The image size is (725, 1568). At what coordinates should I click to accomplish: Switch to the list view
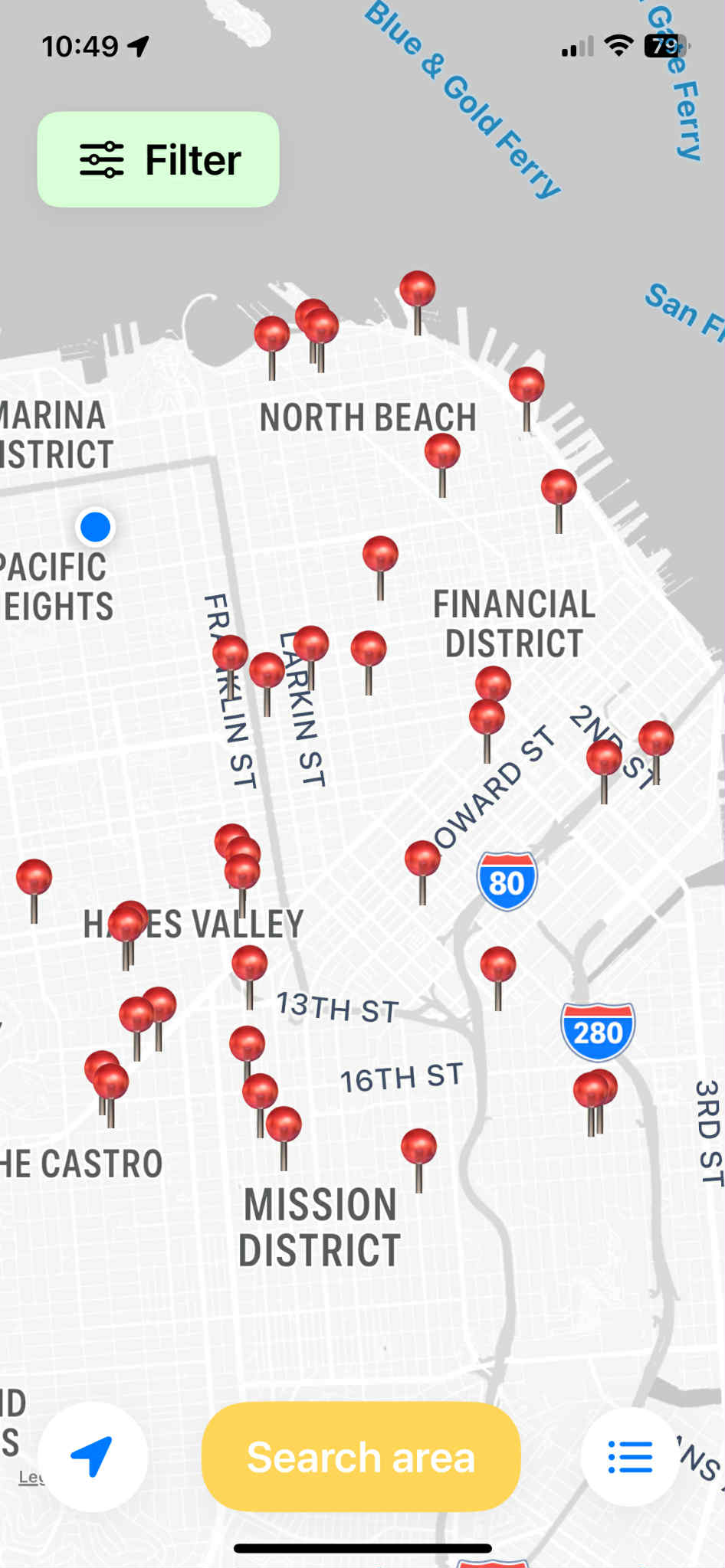[x=630, y=1456]
